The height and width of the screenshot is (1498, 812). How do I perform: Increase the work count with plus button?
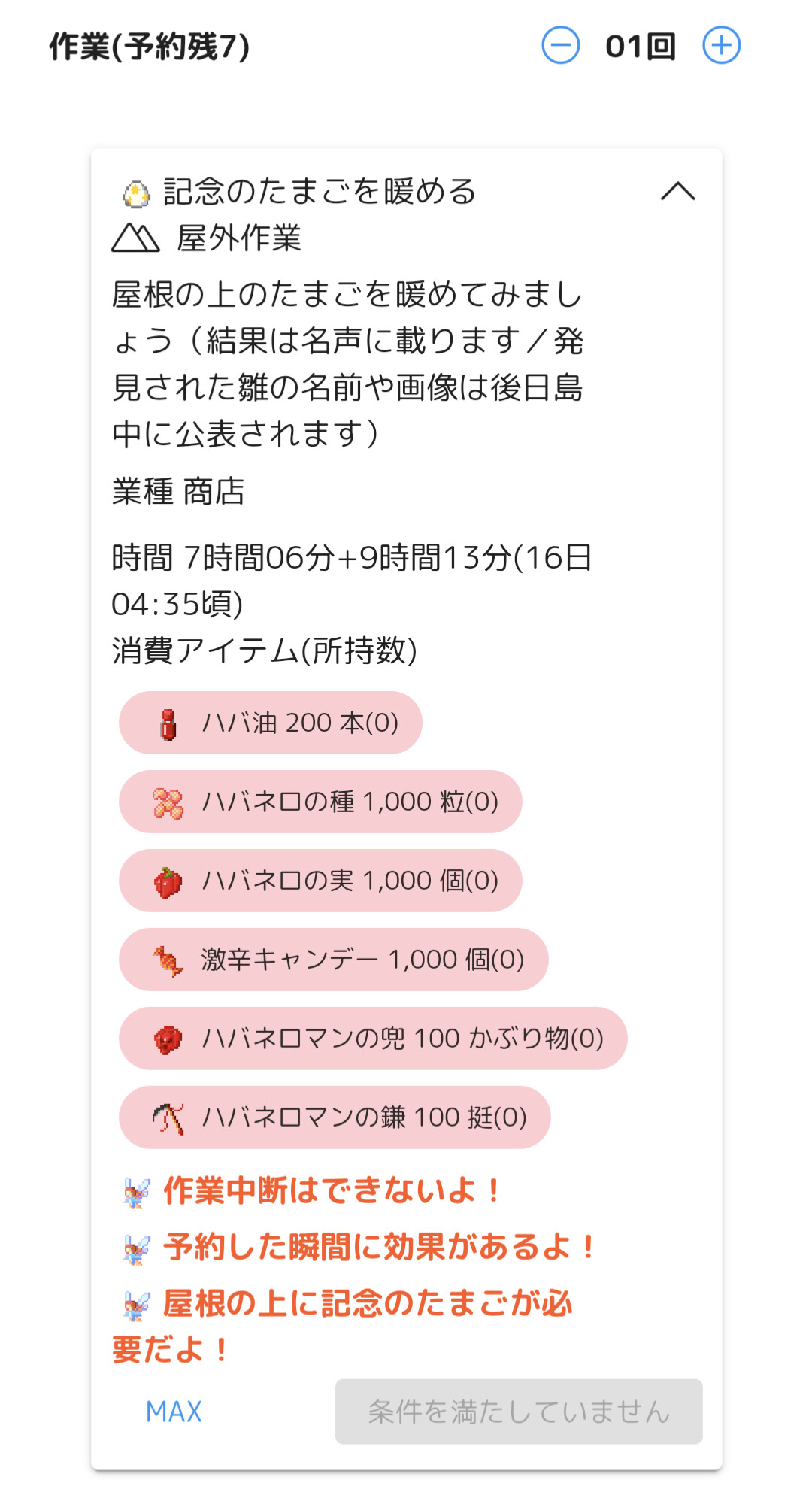722,46
